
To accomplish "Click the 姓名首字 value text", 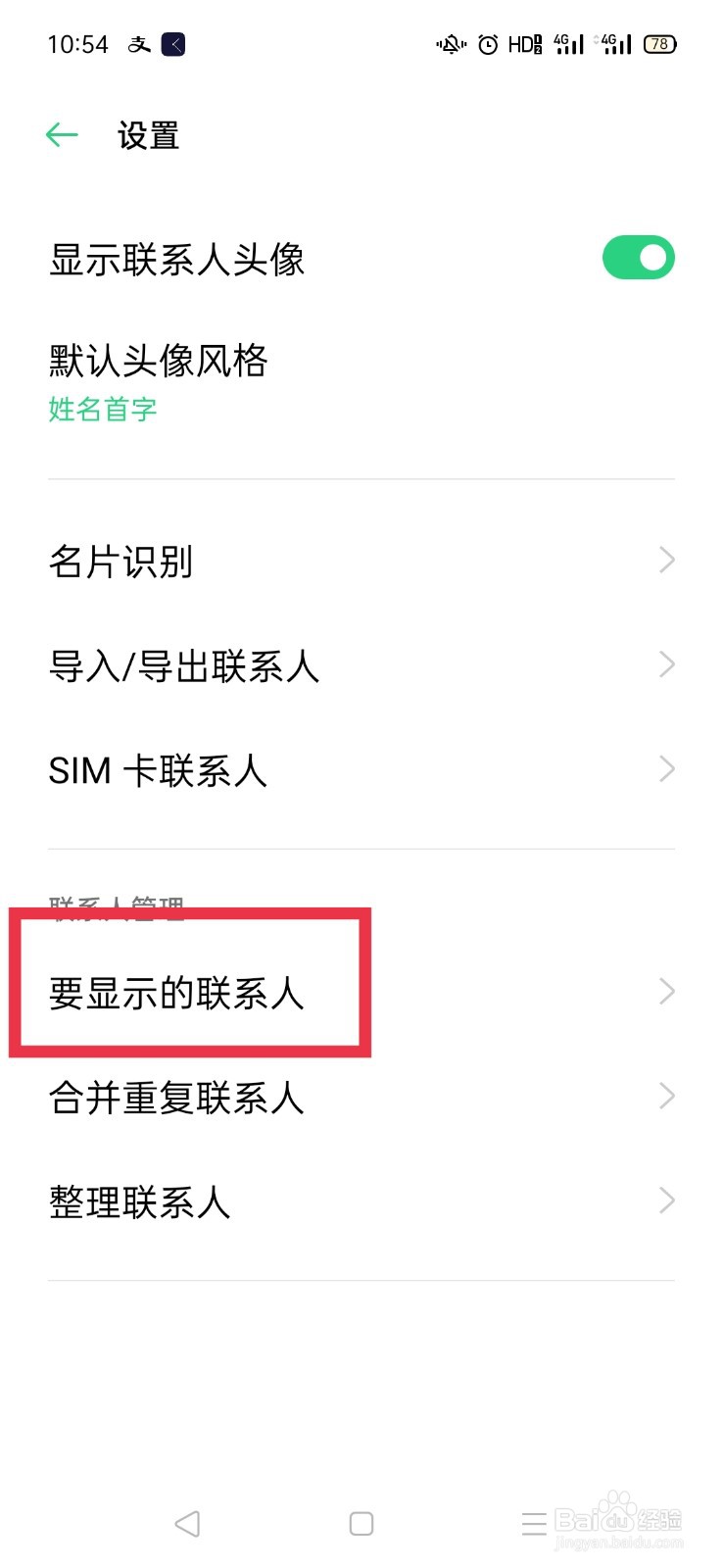I will tap(102, 409).
